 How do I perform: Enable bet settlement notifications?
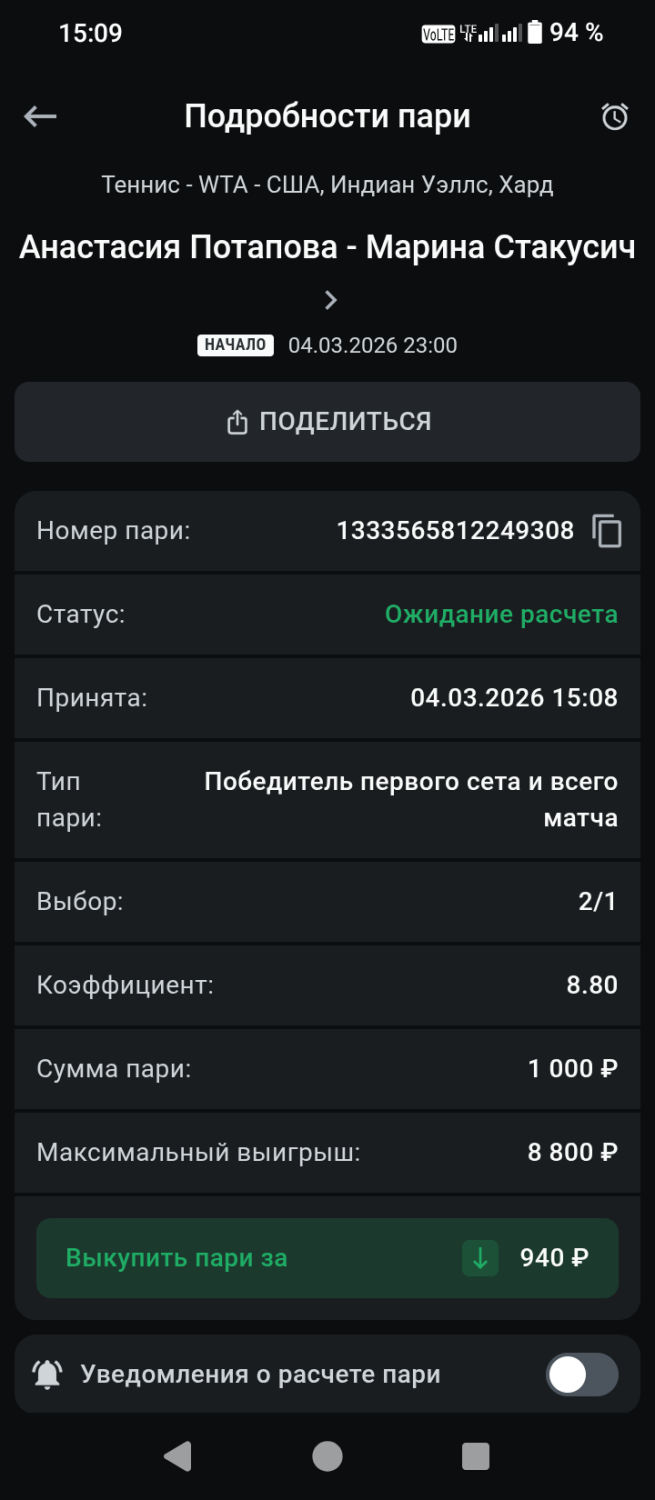coord(581,1375)
